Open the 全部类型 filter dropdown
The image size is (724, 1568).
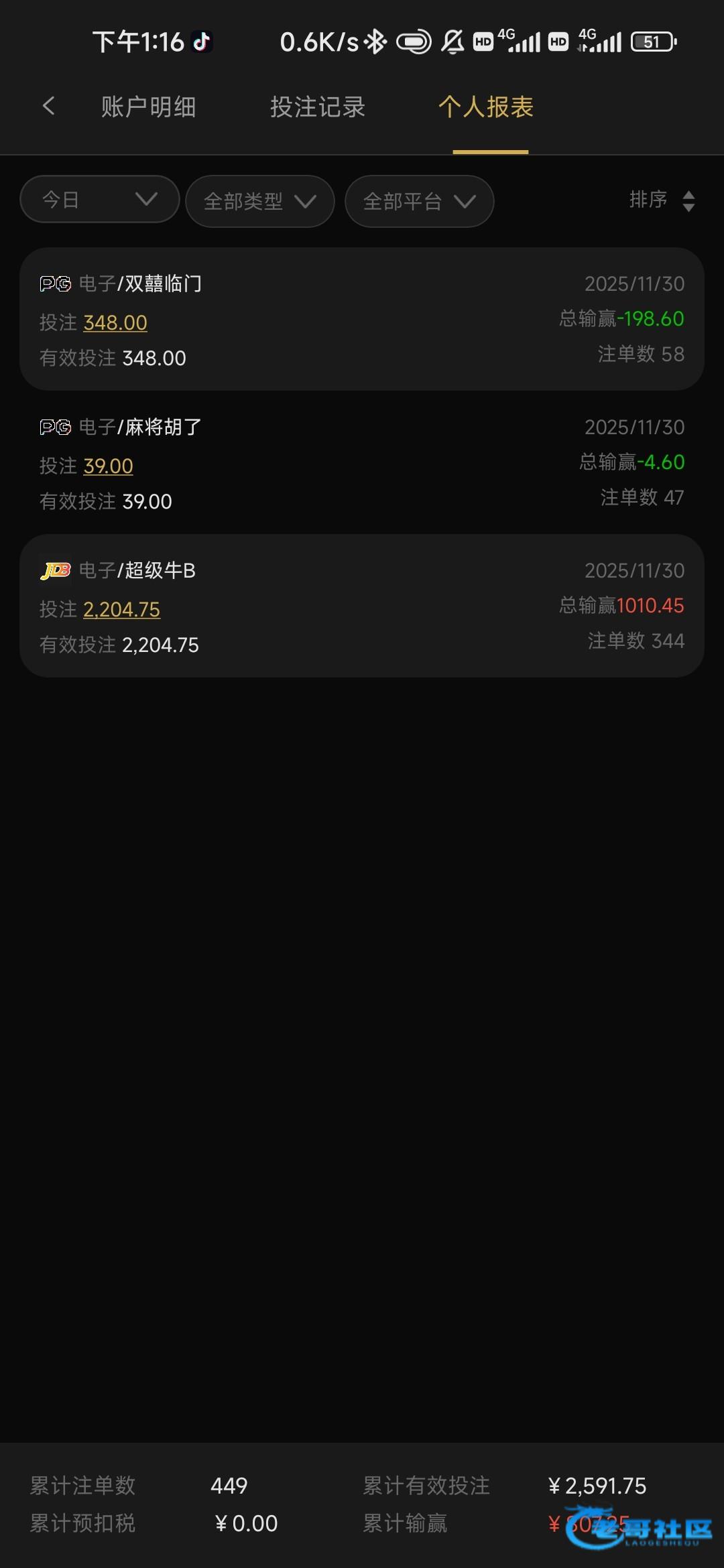pyautogui.click(x=259, y=201)
